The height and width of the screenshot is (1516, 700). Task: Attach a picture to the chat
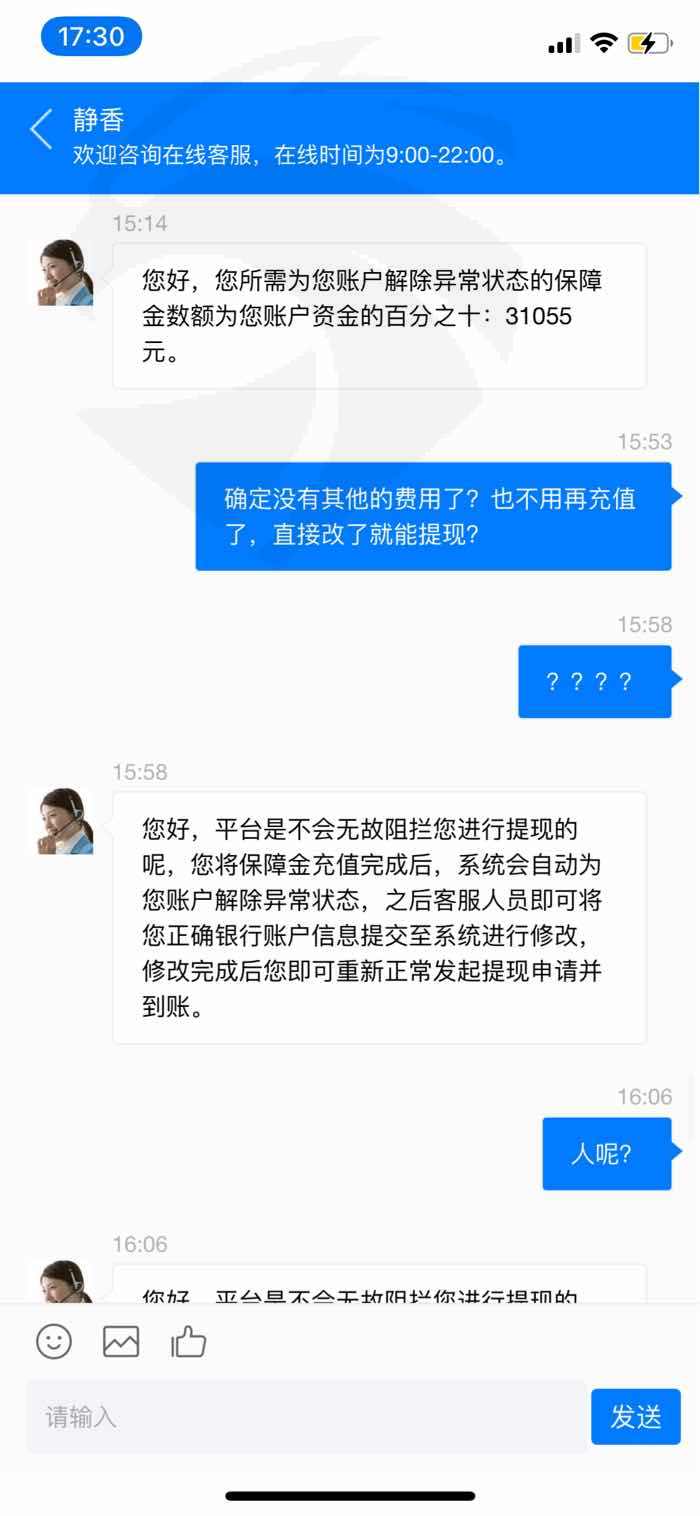(121, 1341)
